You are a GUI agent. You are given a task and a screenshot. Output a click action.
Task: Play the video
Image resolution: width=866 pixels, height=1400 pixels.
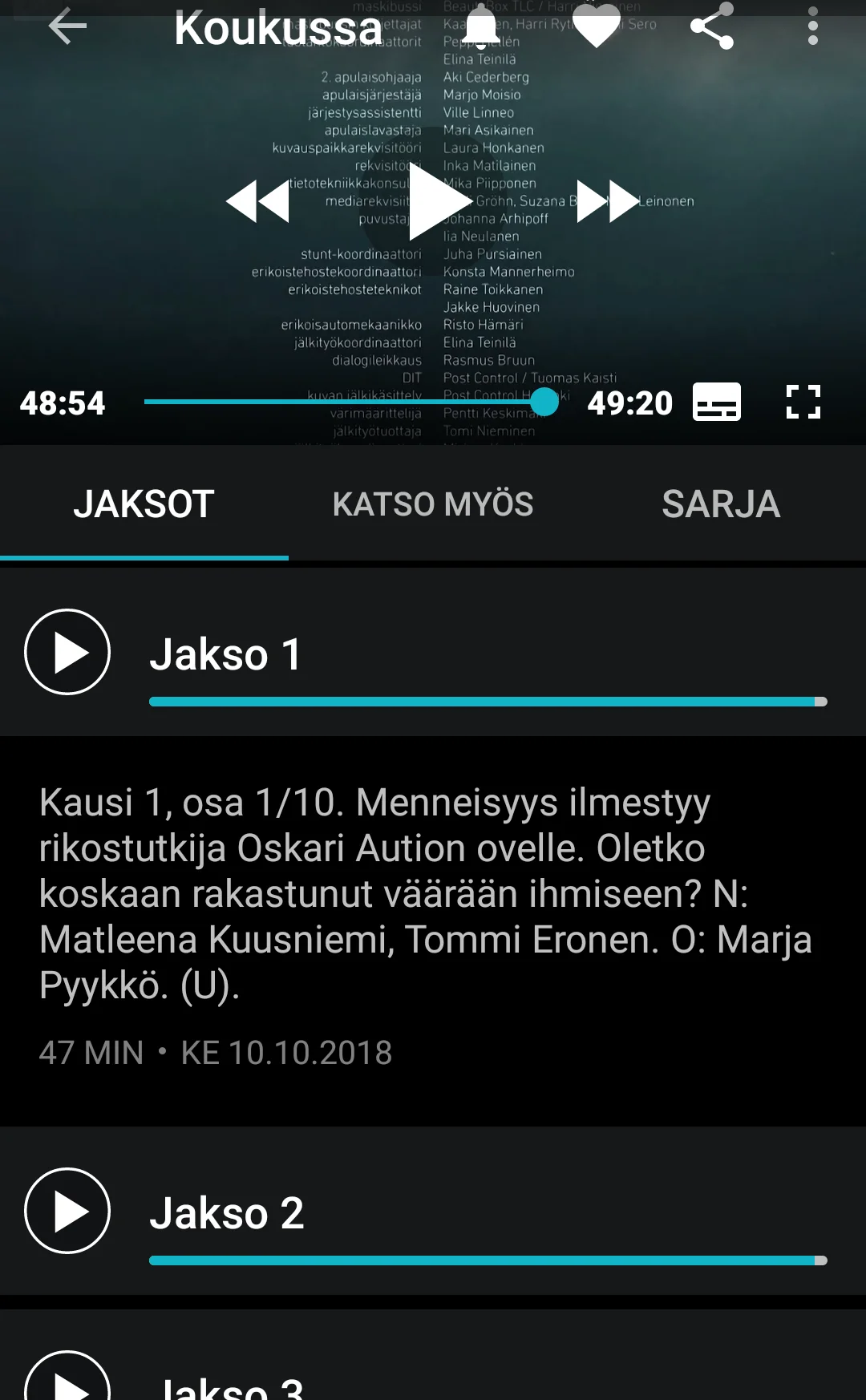[437, 201]
